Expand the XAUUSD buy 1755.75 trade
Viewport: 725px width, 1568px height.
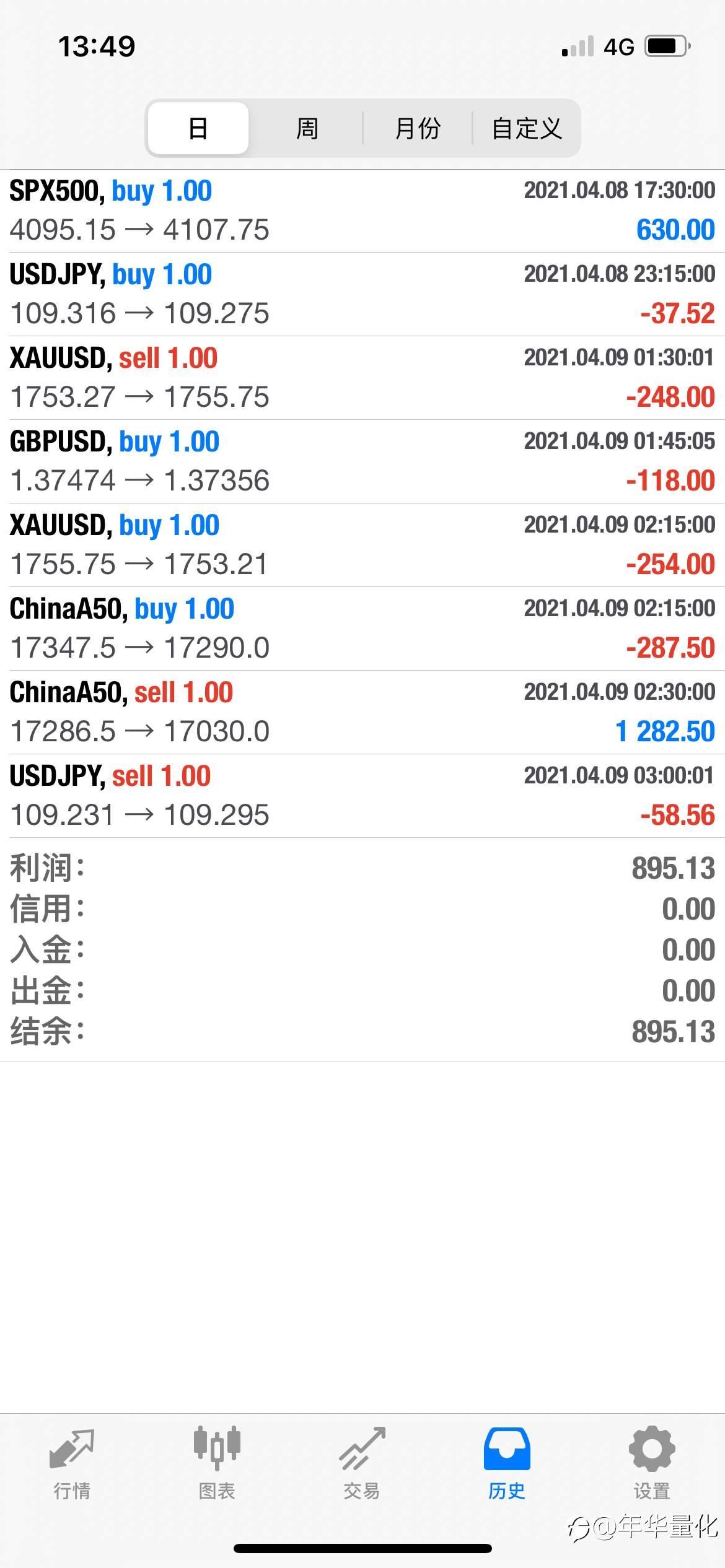pos(362,545)
